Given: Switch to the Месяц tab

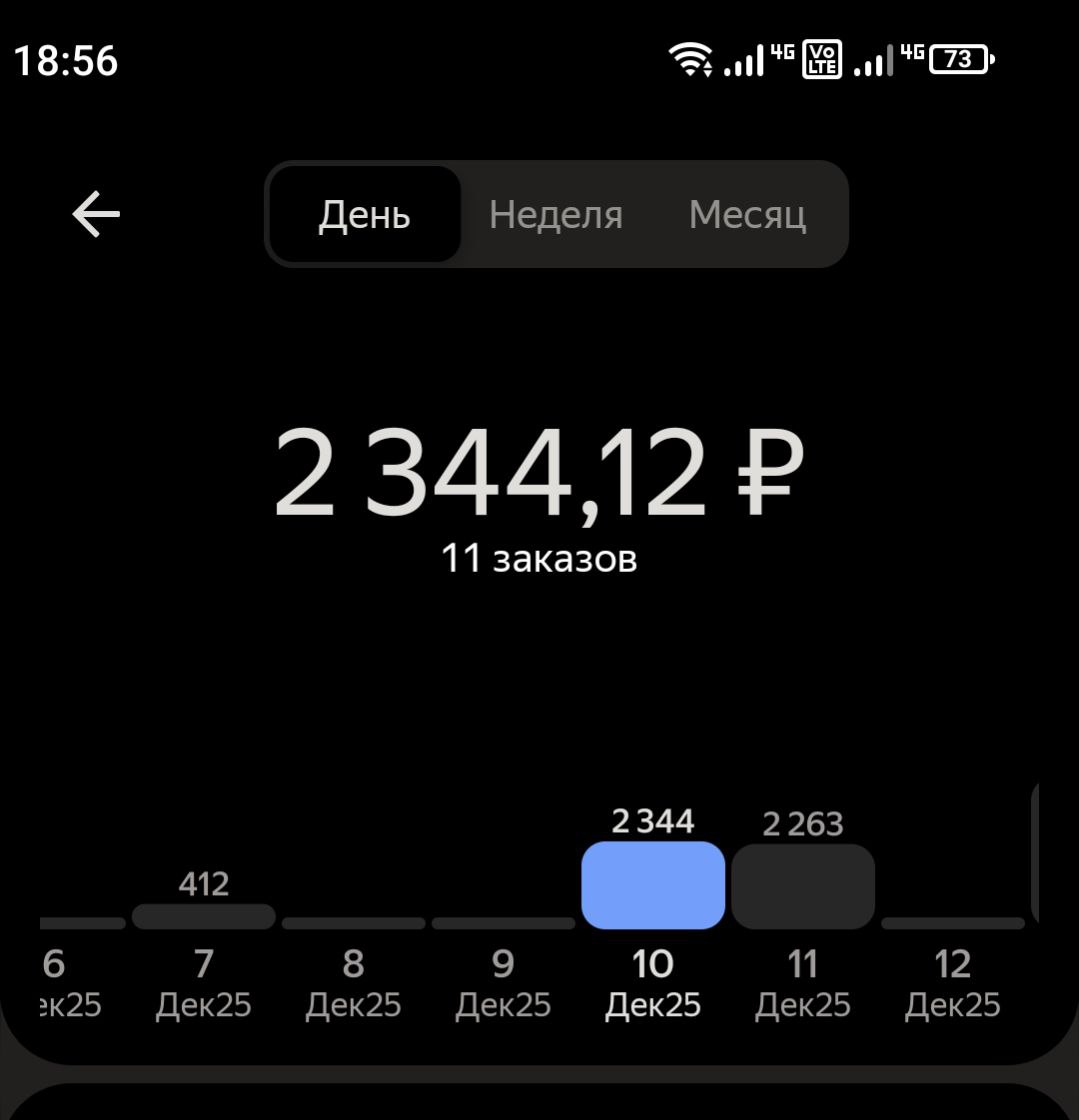Looking at the screenshot, I should 747,214.
